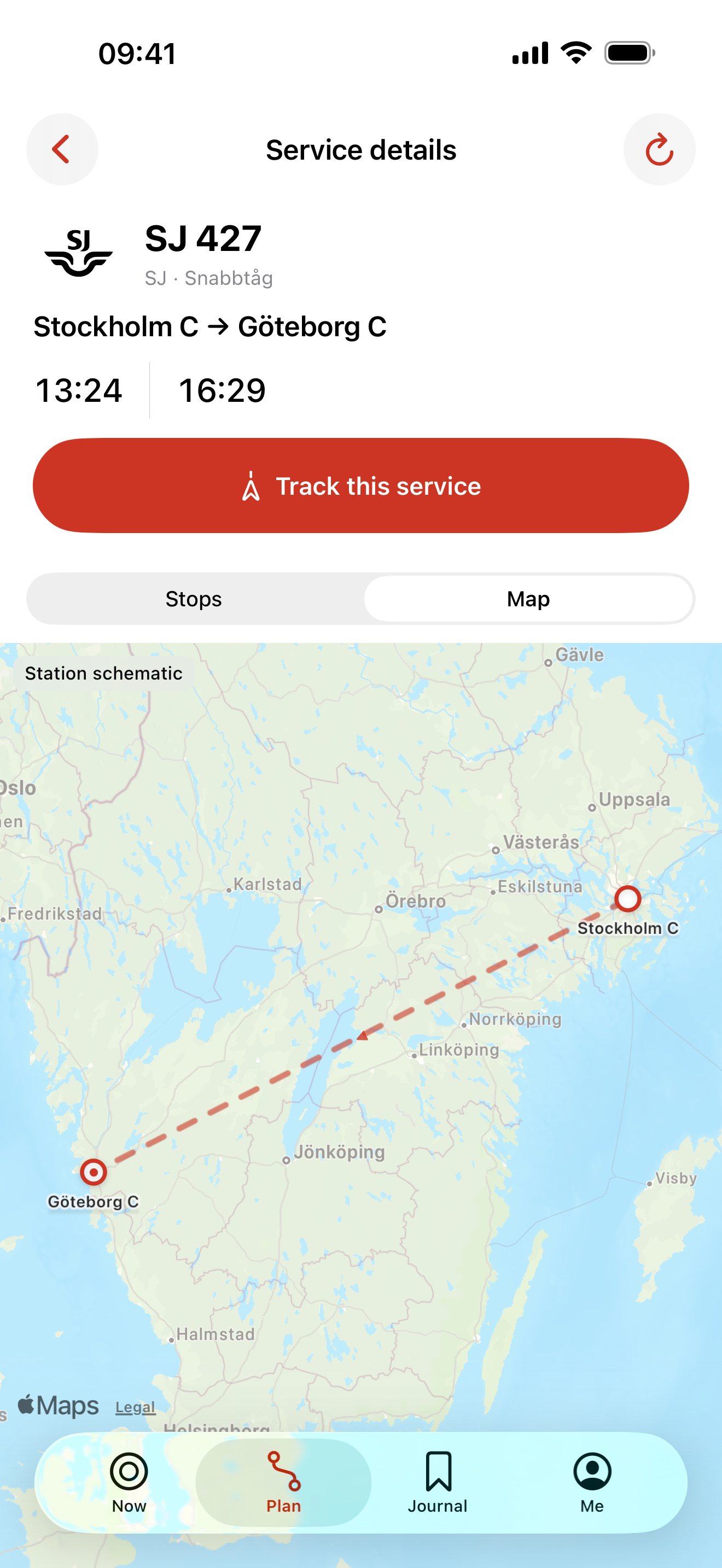This screenshot has height=1568, width=722.
Task: Switch to the Now tab
Action: click(x=129, y=1483)
